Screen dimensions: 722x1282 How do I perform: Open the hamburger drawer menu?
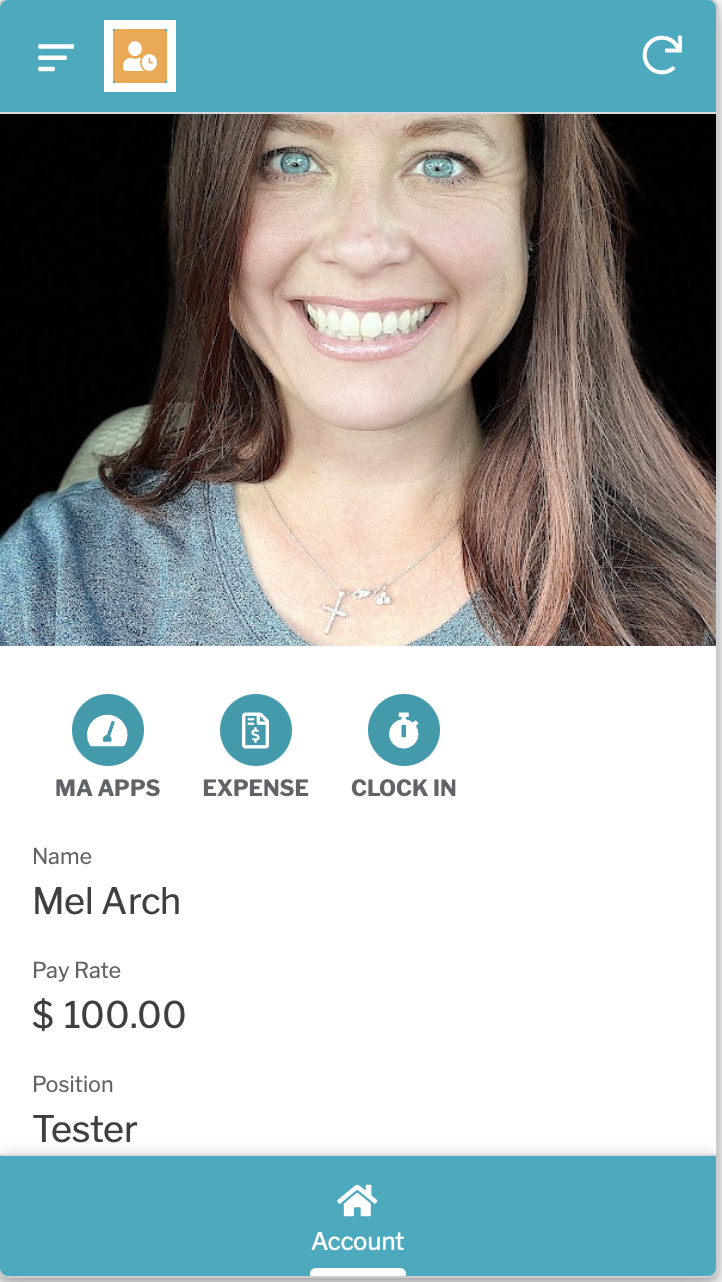[x=56, y=57]
